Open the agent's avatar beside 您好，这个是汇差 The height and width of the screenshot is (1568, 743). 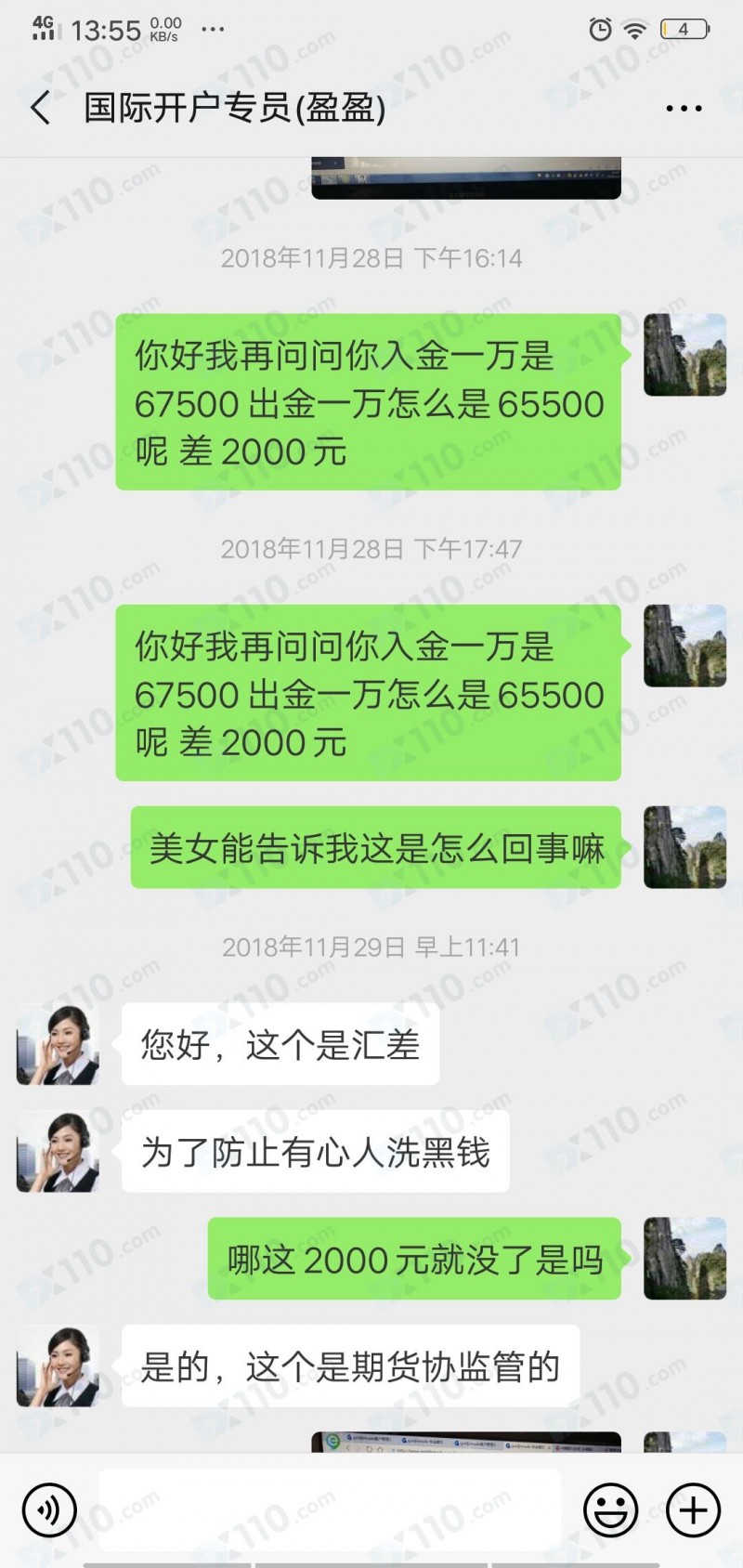click(58, 1045)
